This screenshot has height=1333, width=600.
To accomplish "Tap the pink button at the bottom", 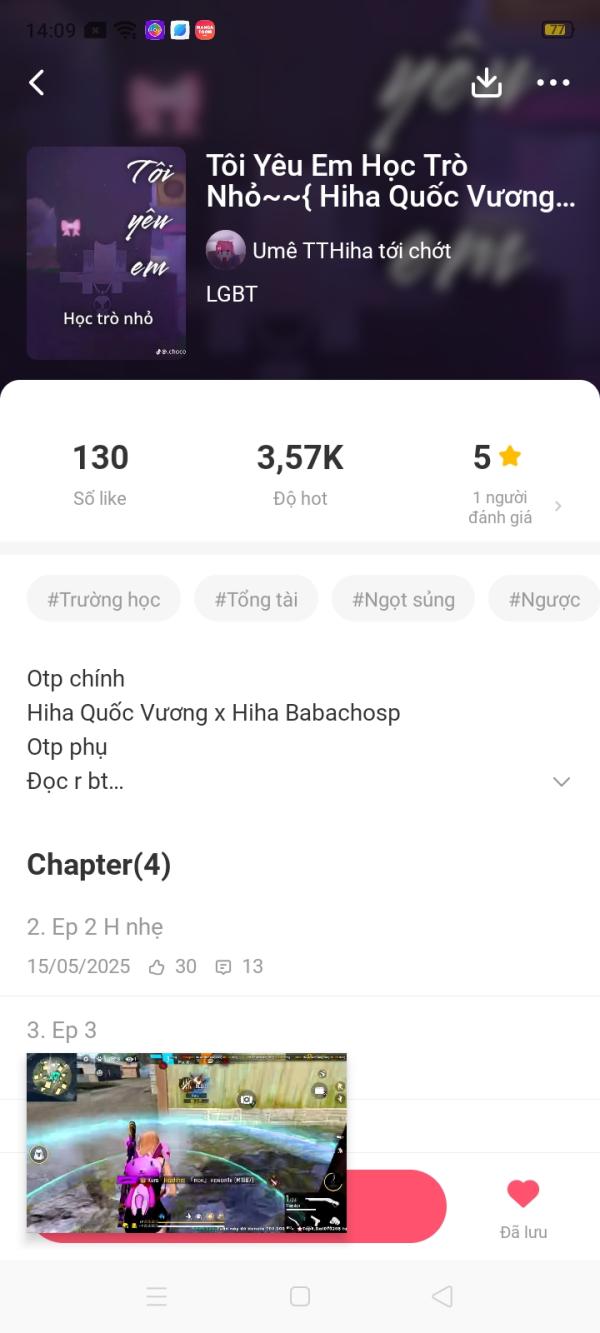I will point(400,1205).
